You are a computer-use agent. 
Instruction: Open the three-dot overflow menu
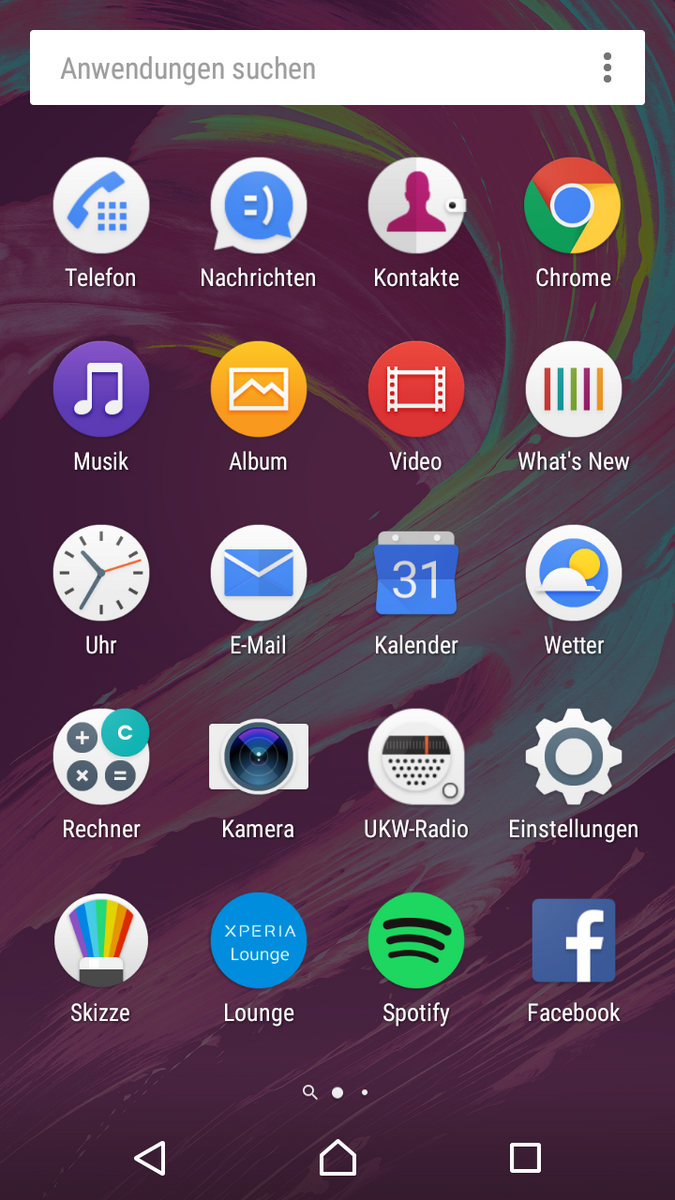pos(607,68)
